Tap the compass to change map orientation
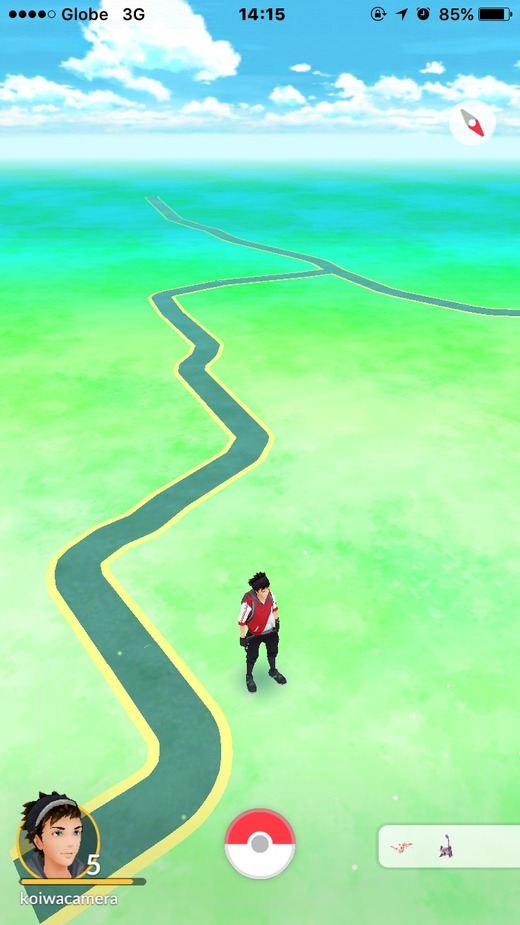520x925 pixels. tap(472, 123)
